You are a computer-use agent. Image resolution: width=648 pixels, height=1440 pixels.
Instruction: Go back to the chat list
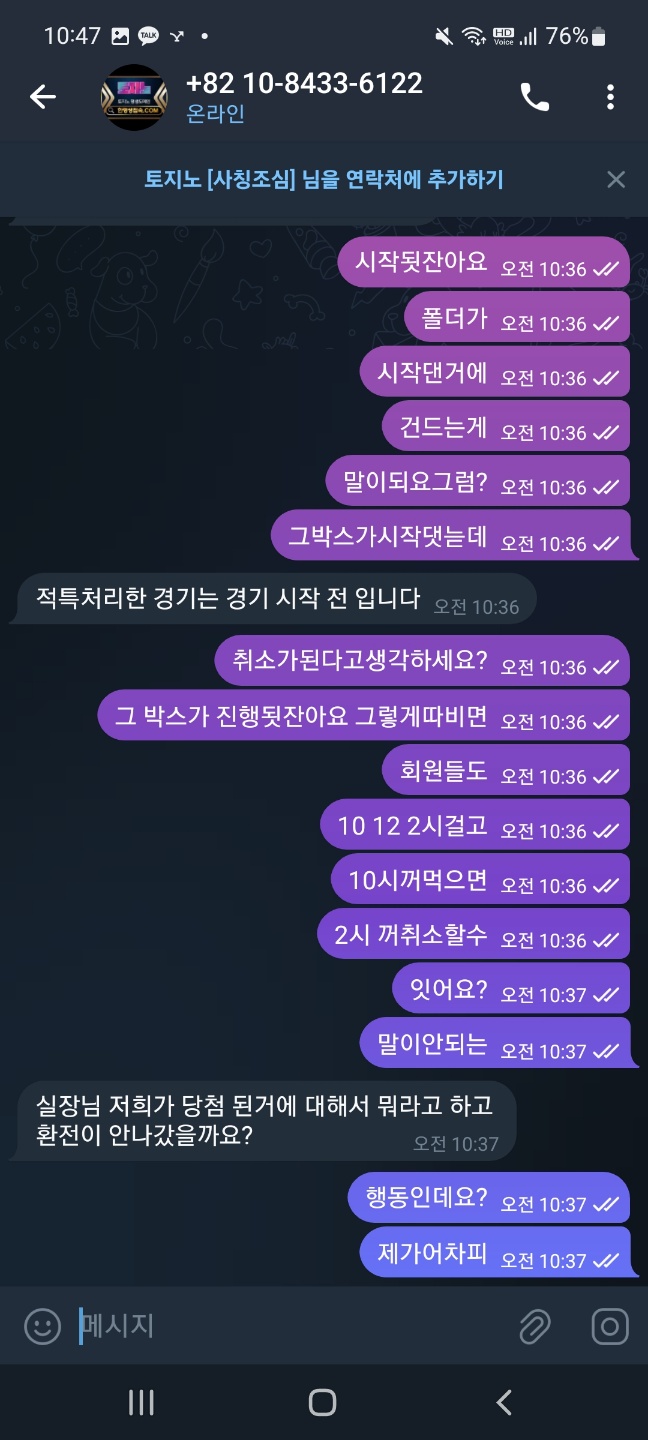[42, 97]
